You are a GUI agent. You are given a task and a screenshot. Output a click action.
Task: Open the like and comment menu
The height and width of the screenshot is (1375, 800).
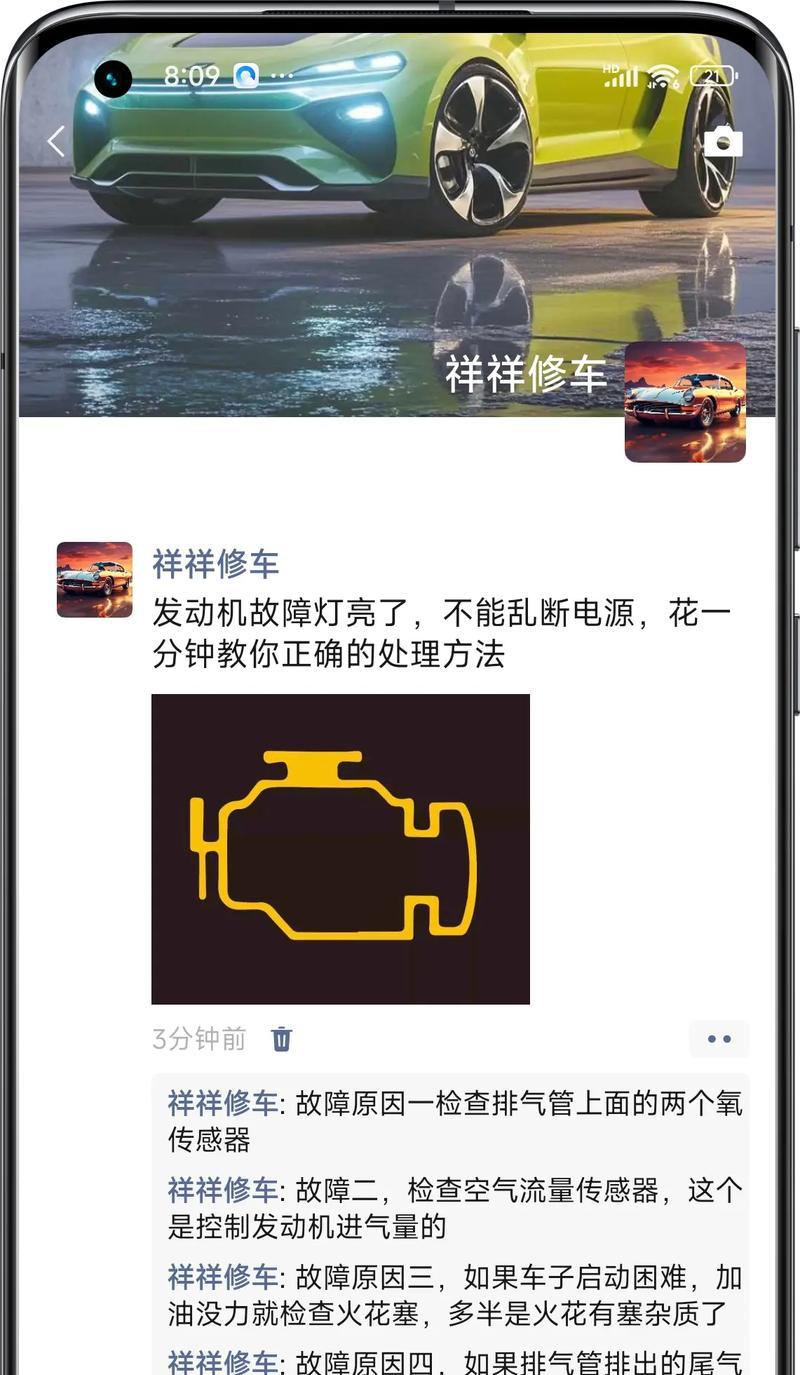[719, 1039]
